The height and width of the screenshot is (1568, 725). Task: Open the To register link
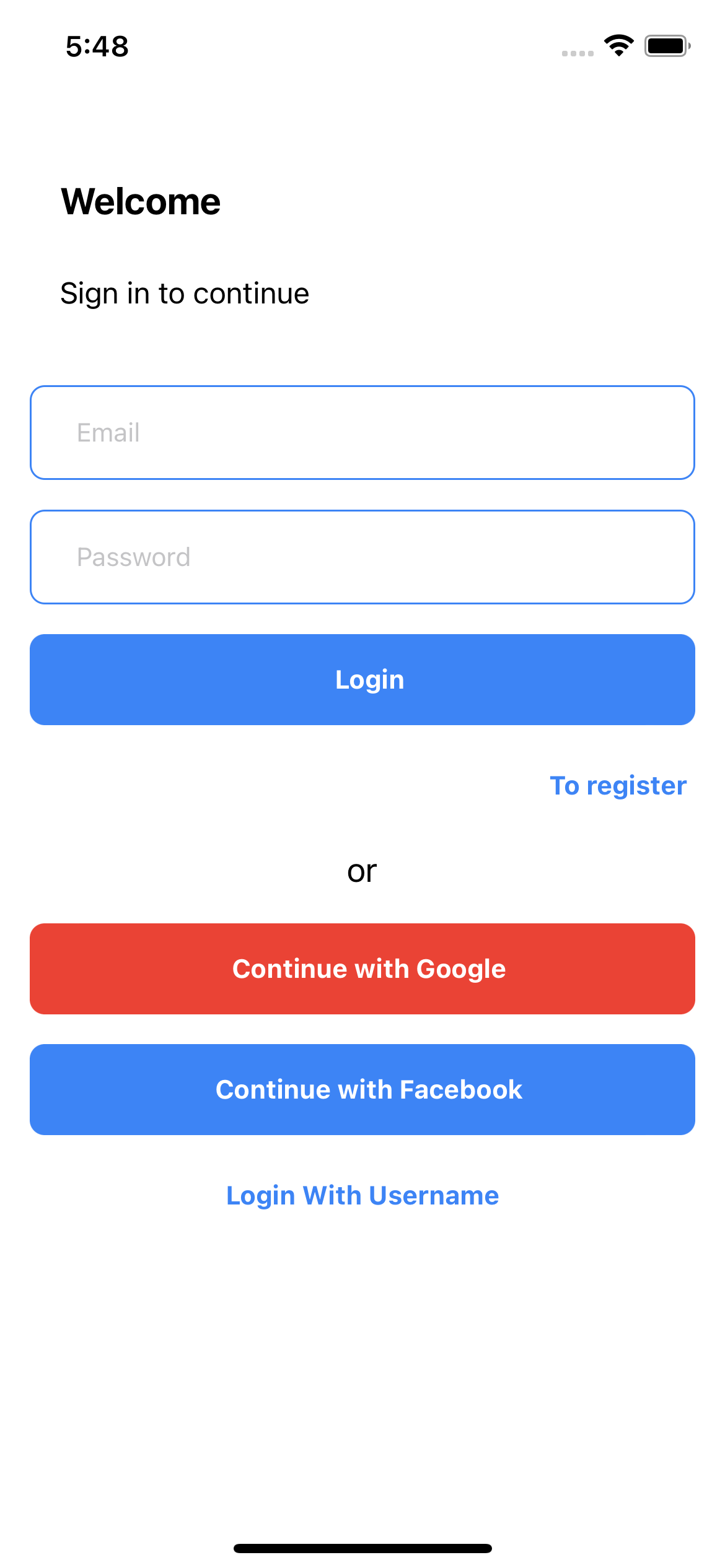tap(618, 785)
